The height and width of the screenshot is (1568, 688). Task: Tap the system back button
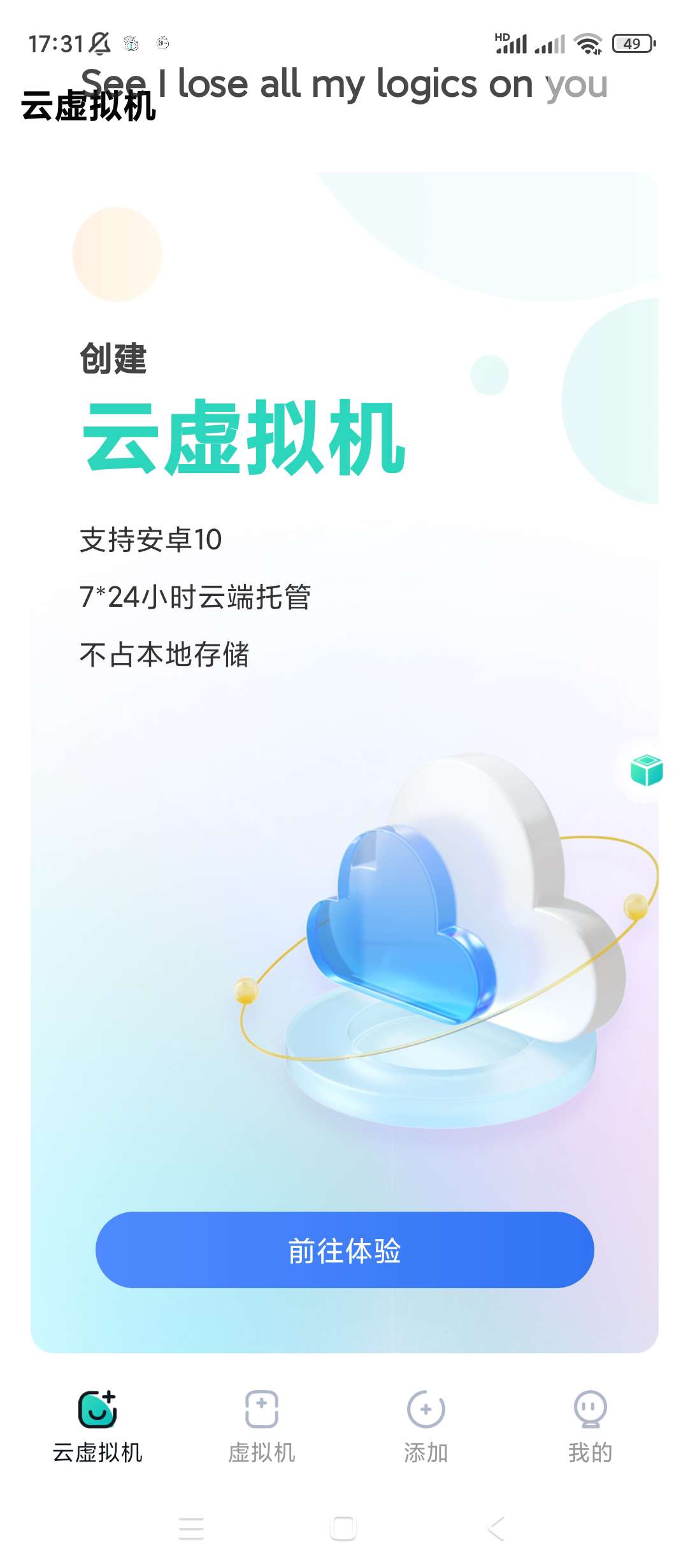[496, 1528]
